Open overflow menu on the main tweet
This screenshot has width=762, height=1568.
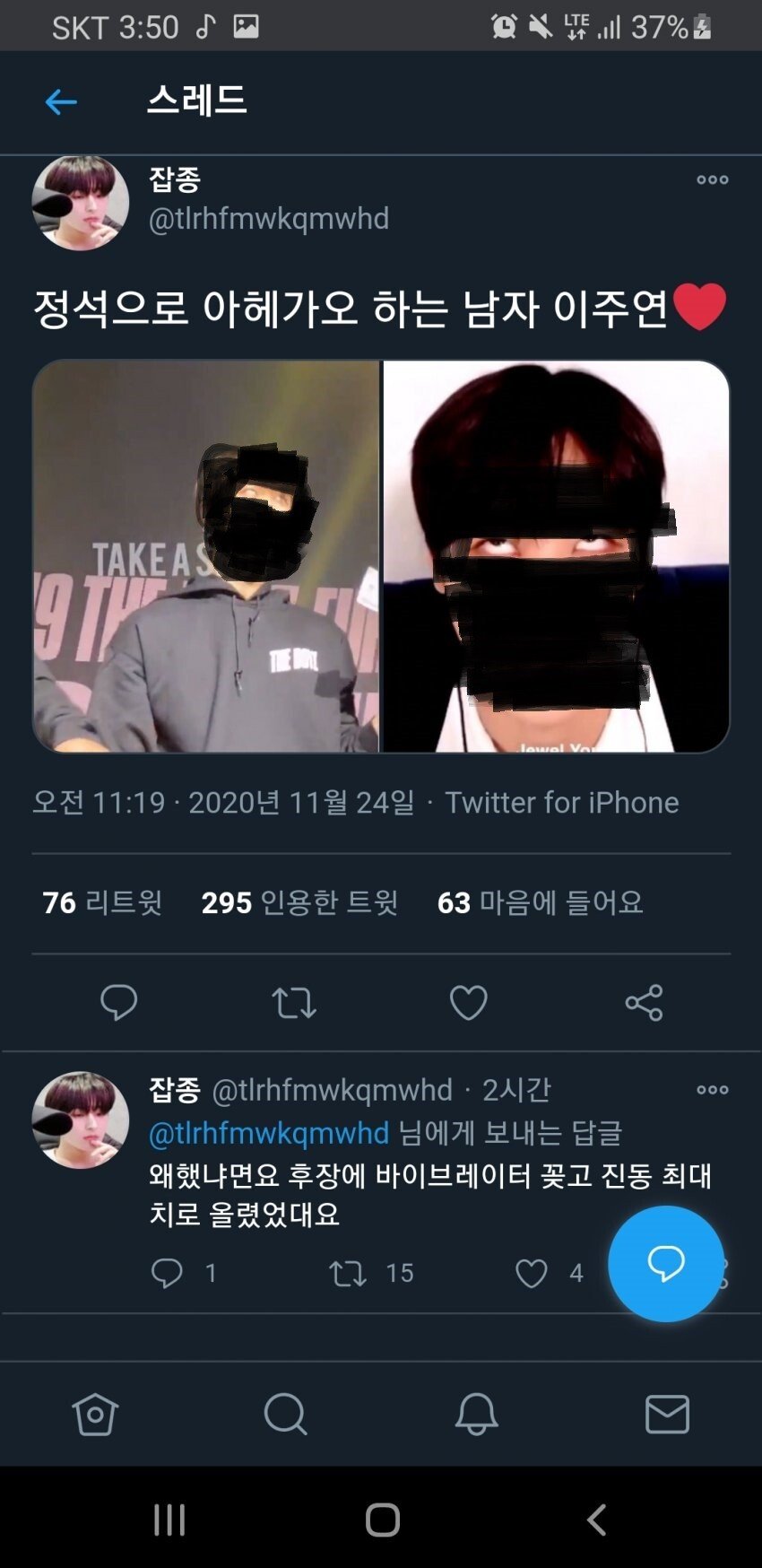(712, 179)
